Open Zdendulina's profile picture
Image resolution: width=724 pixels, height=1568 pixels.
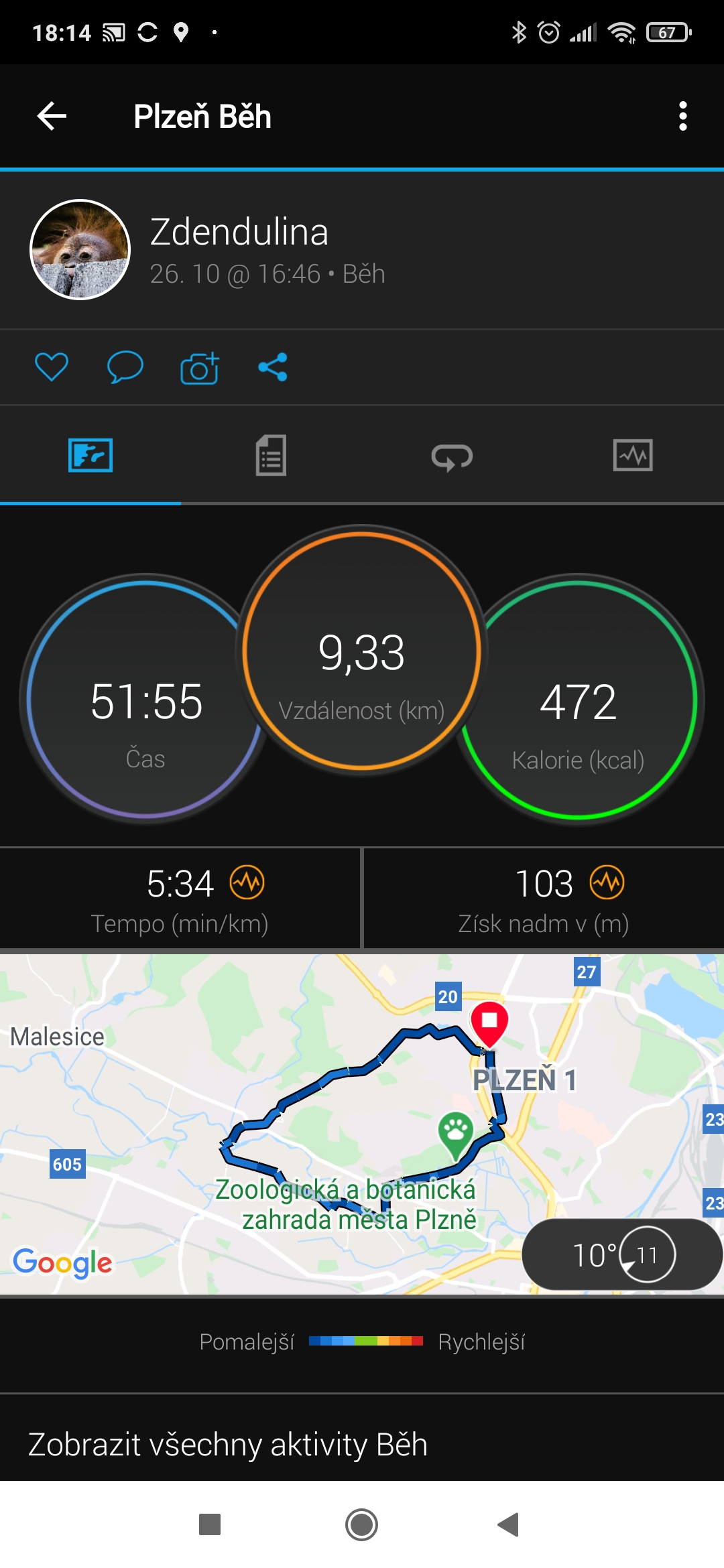click(80, 249)
